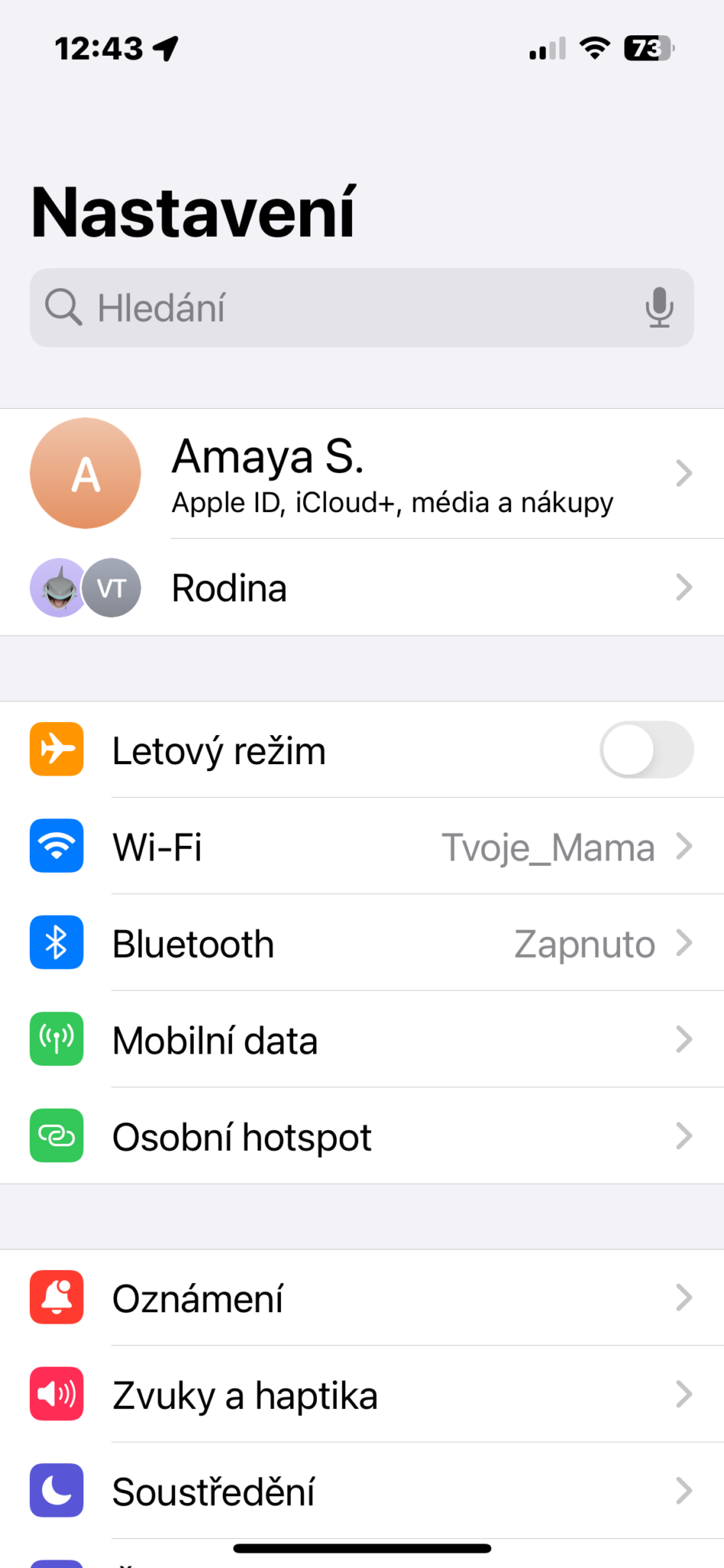Open the Osobní hotspot icon
724x1568 pixels.
(56, 1136)
